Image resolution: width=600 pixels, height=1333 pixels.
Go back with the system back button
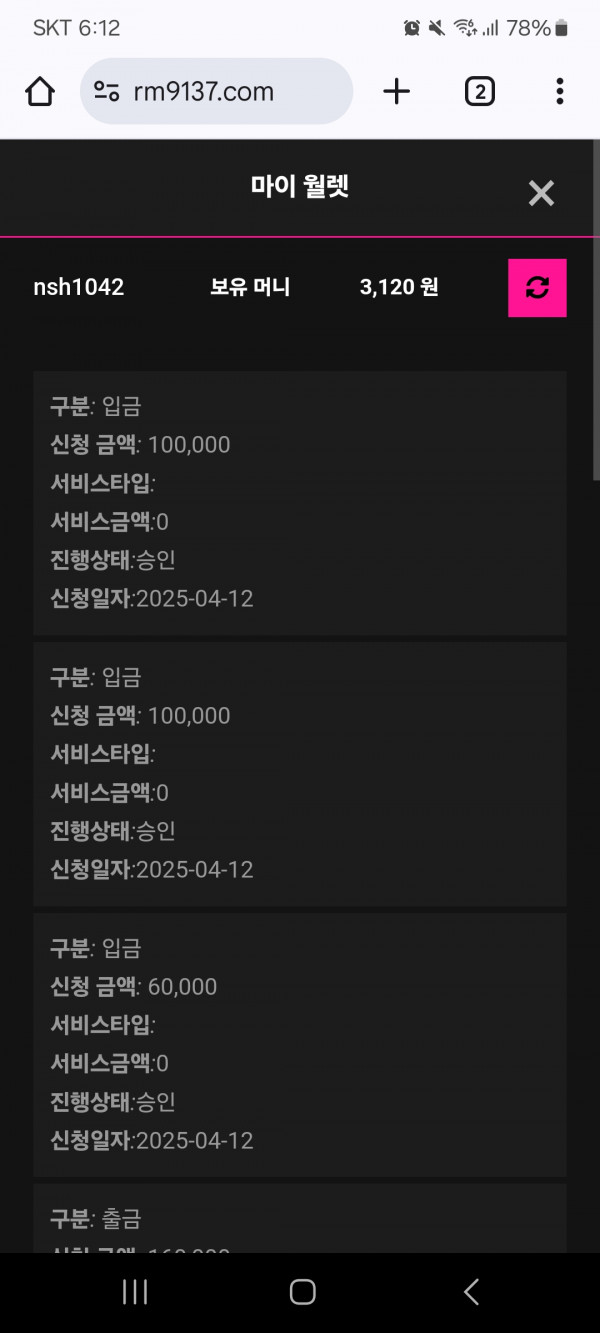click(x=471, y=1292)
